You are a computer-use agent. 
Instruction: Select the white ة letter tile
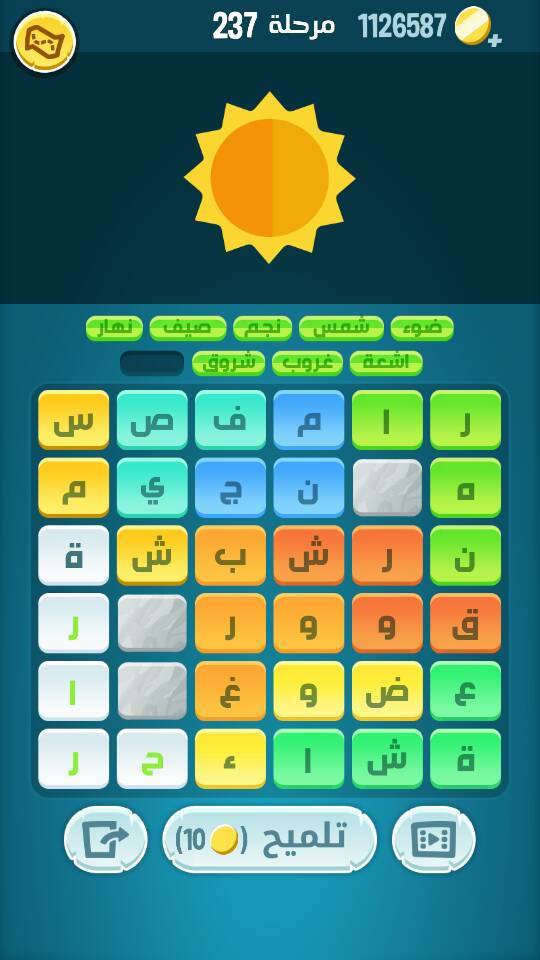(73, 555)
